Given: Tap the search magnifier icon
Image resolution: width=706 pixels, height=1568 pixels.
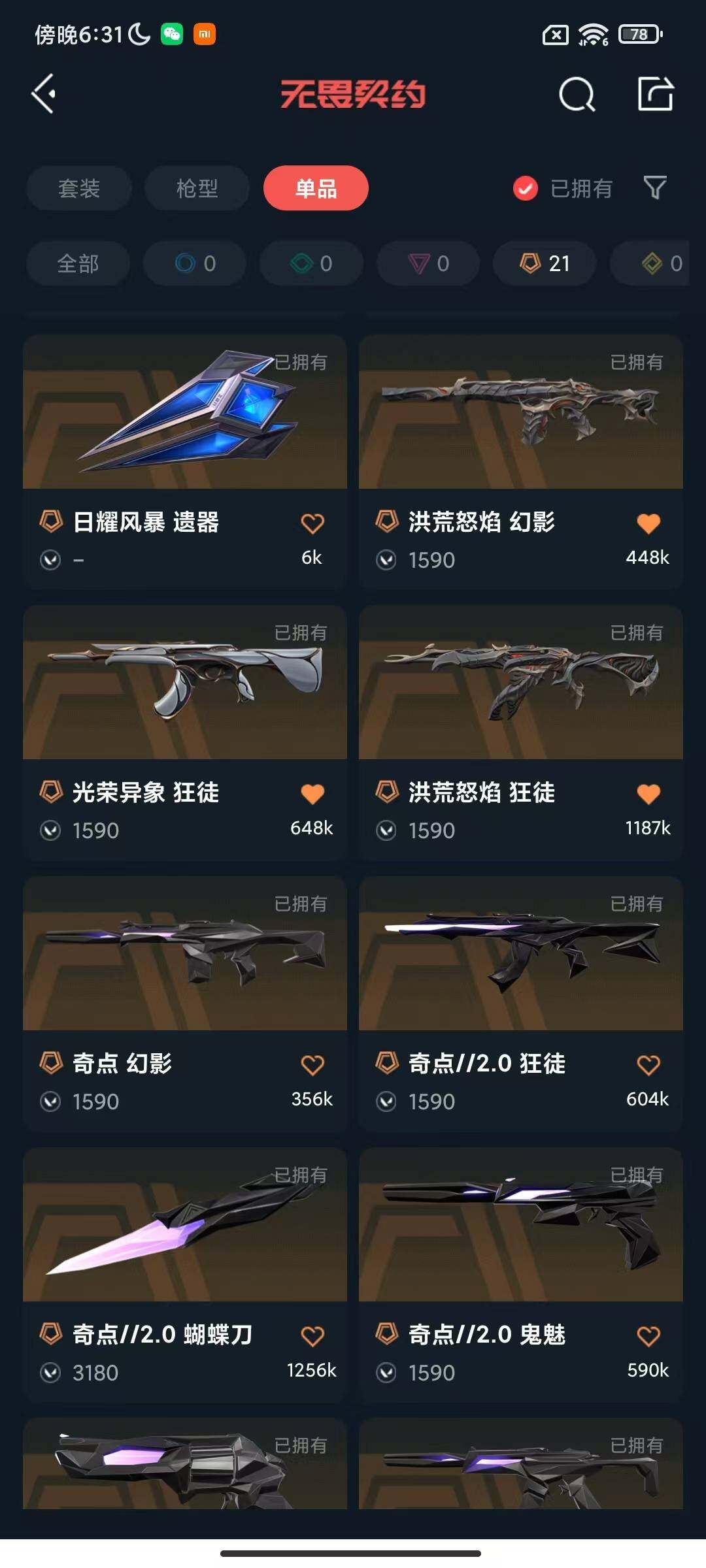Looking at the screenshot, I should [577, 95].
